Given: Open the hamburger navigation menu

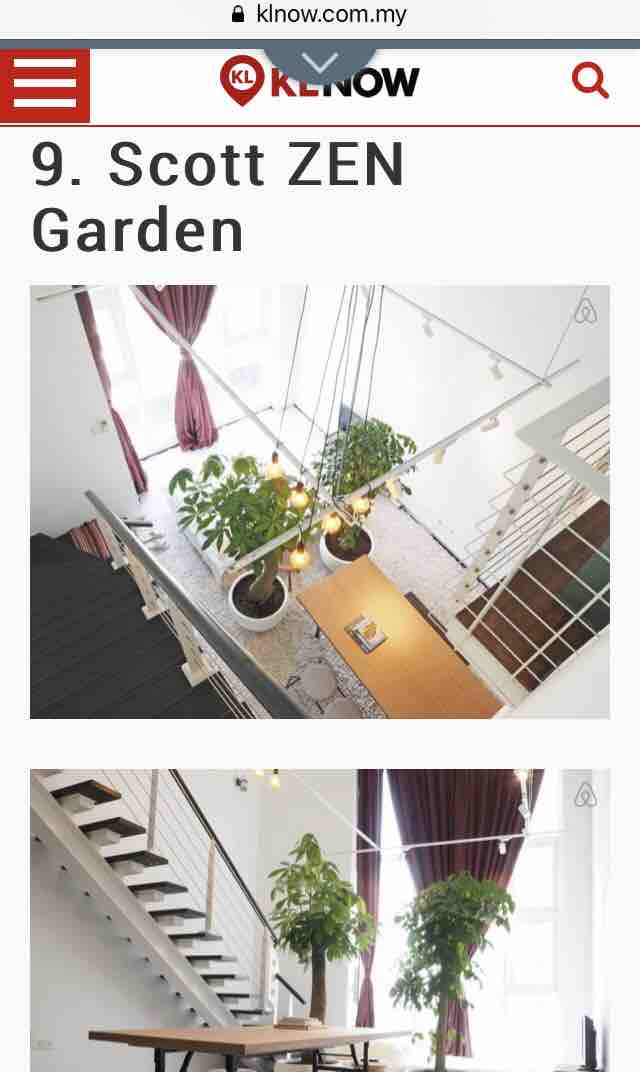Looking at the screenshot, I should tap(45, 84).
